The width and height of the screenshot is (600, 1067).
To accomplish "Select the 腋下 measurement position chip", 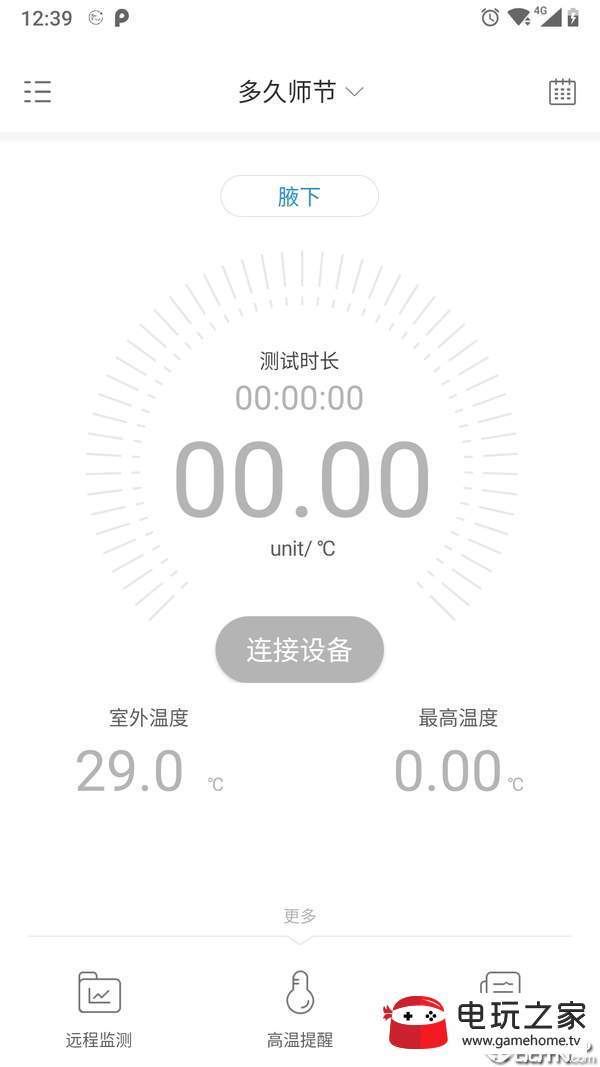I will coord(299,196).
